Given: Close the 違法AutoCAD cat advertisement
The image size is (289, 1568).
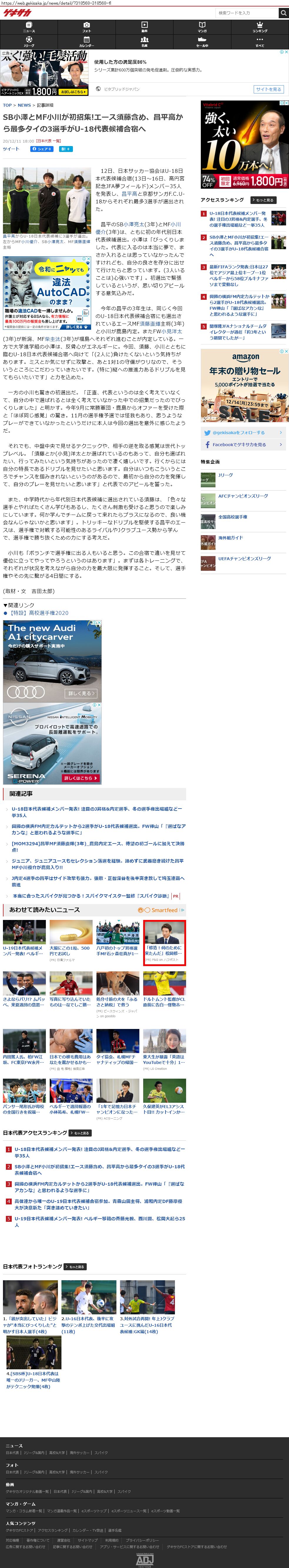Looking at the screenshot, I should click(x=89, y=259).
